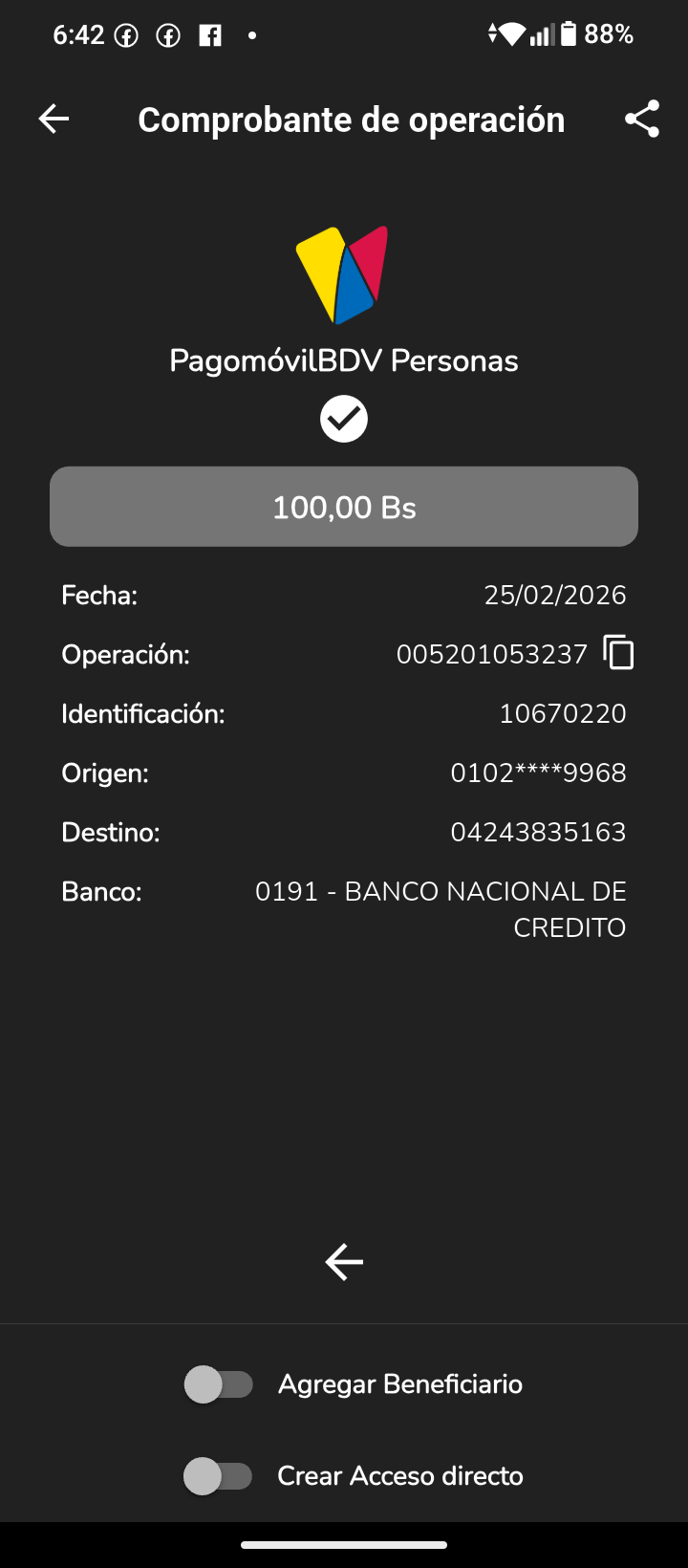Turn on Crear Acceso directo
Viewport: 688px width, 1568px height.
(219, 1475)
